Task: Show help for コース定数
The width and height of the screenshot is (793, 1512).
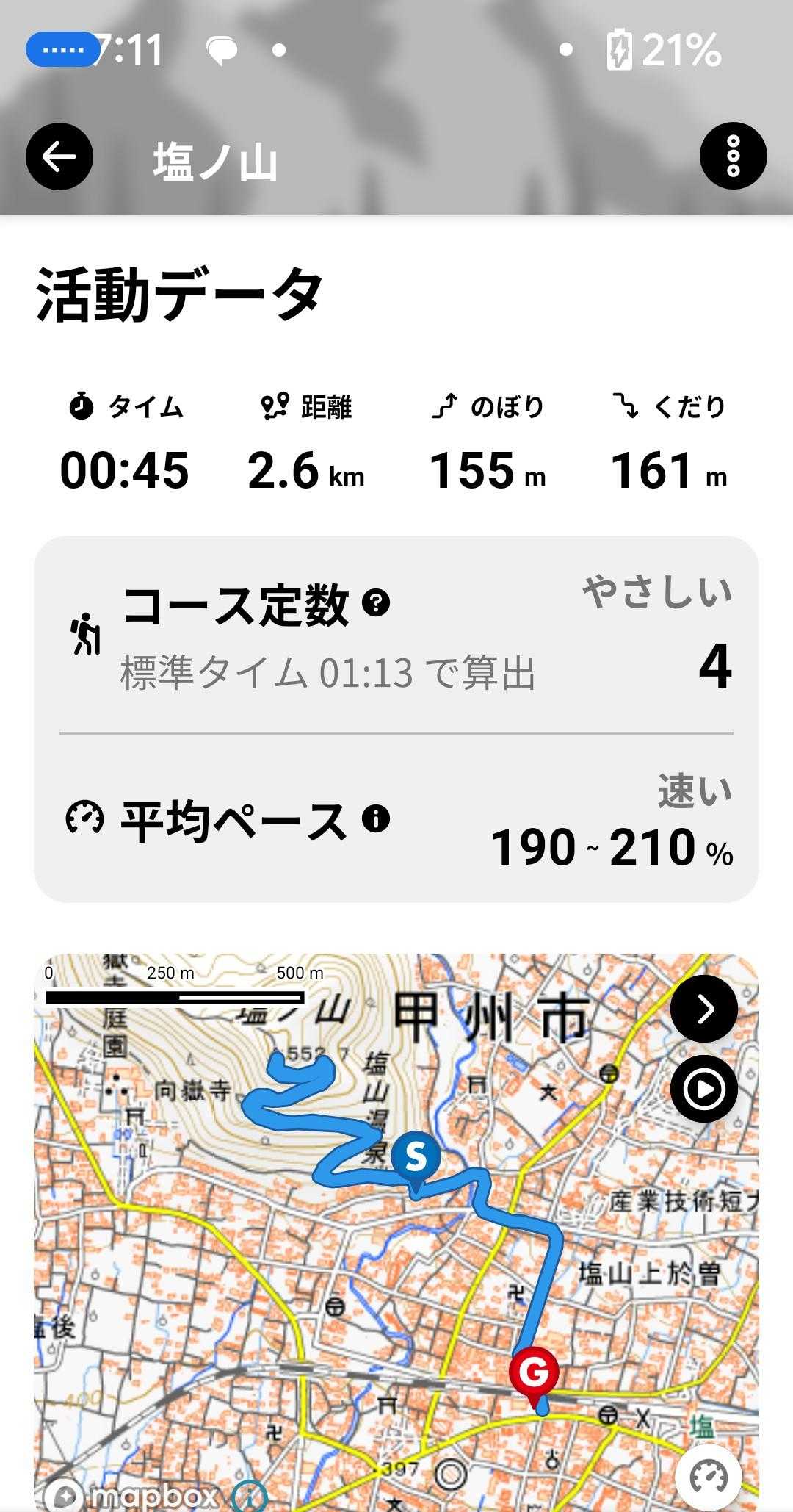Action: click(376, 603)
